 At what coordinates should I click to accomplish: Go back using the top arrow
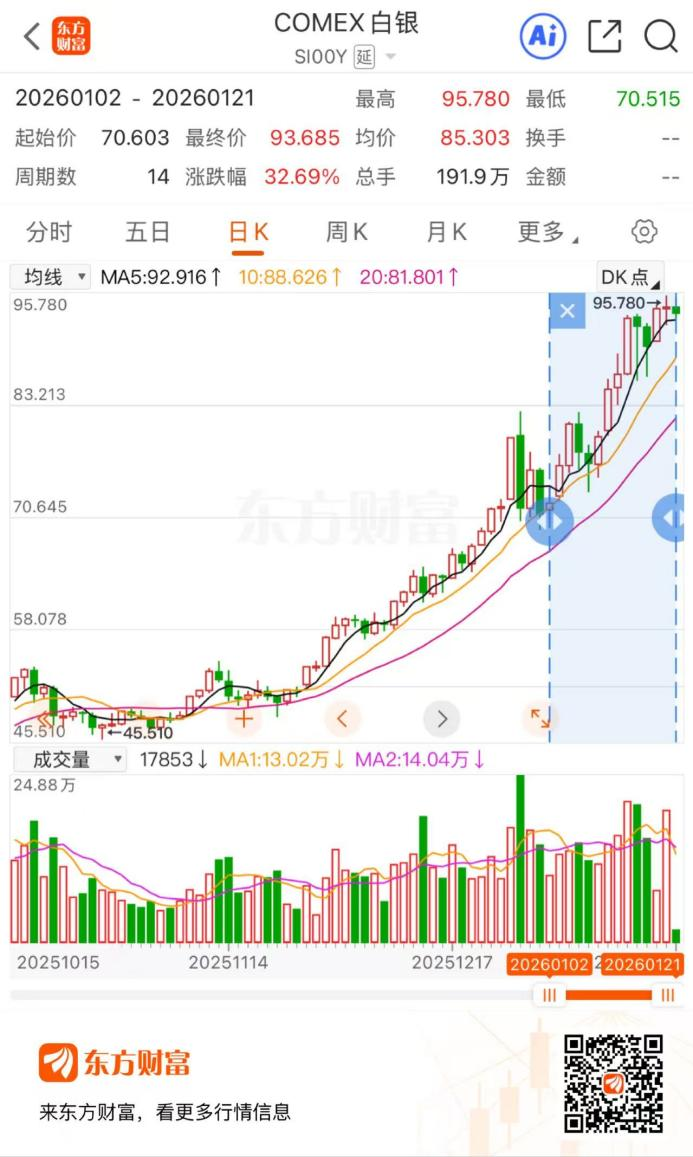pyautogui.click(x=32, y=37)
